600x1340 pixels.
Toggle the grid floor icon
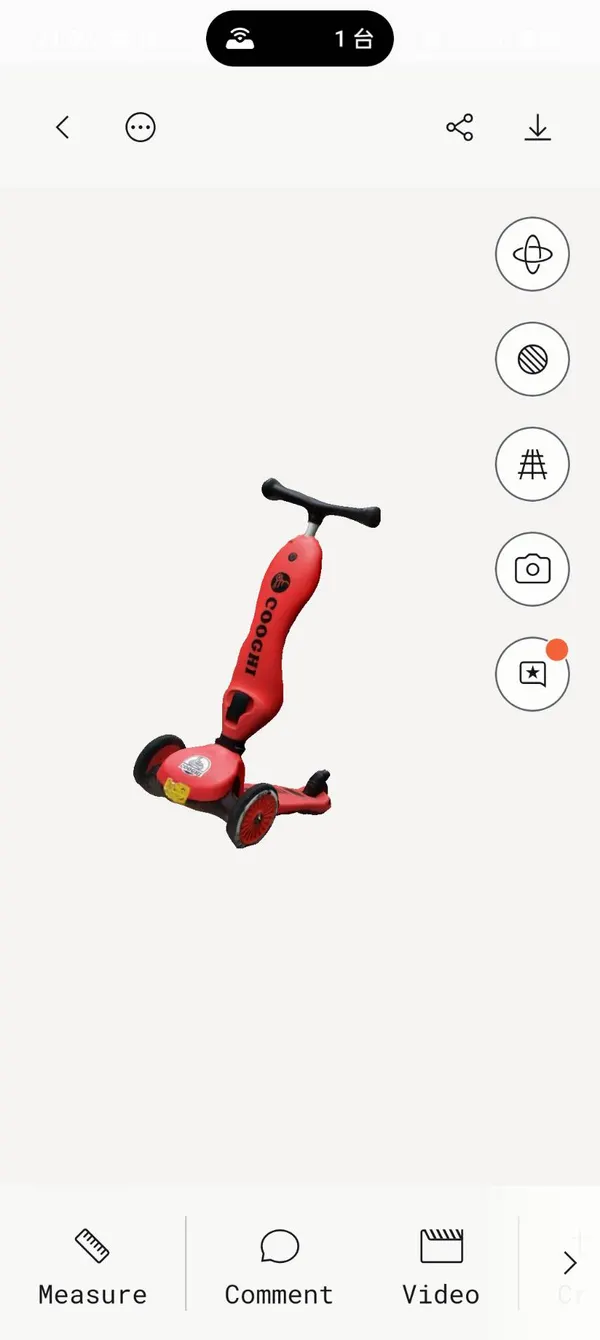(x=532, y=464)
